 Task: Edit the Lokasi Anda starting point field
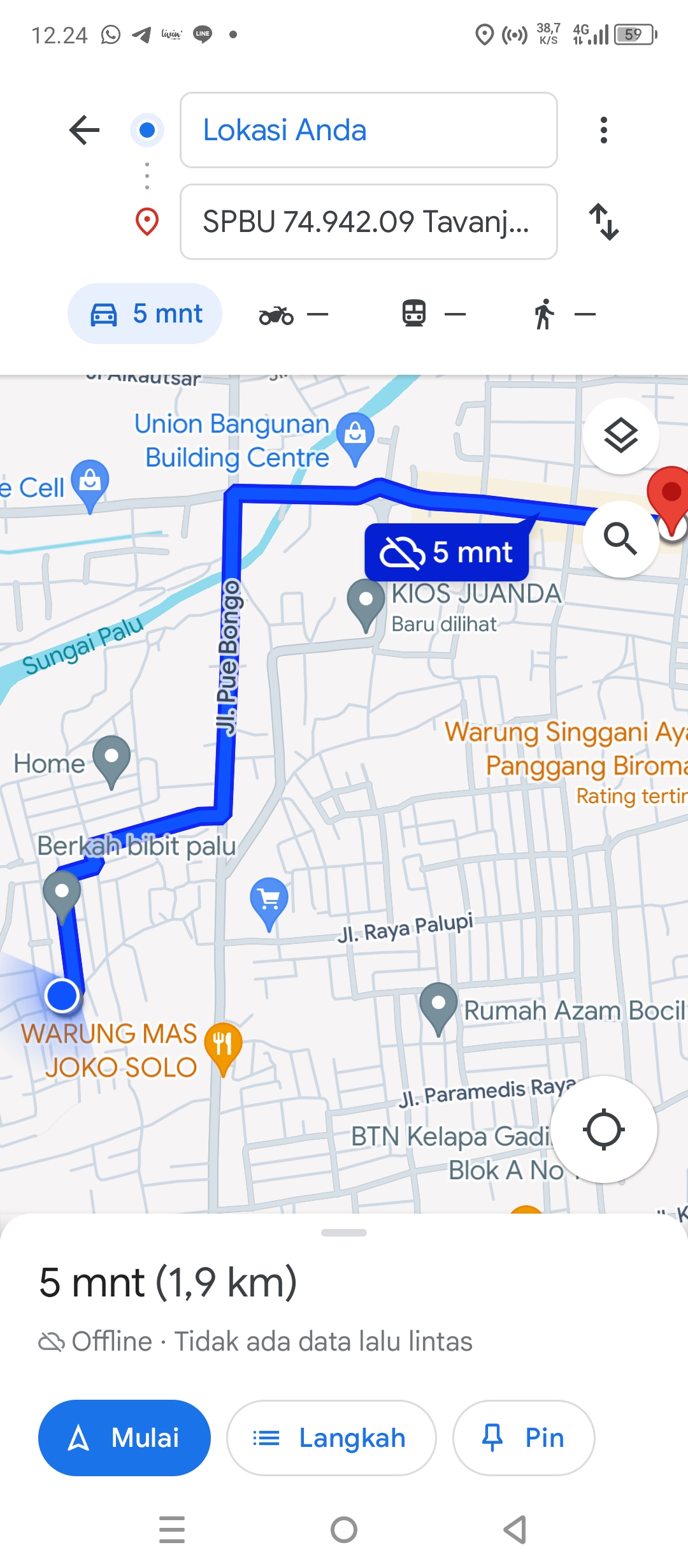tap(369, 130)
